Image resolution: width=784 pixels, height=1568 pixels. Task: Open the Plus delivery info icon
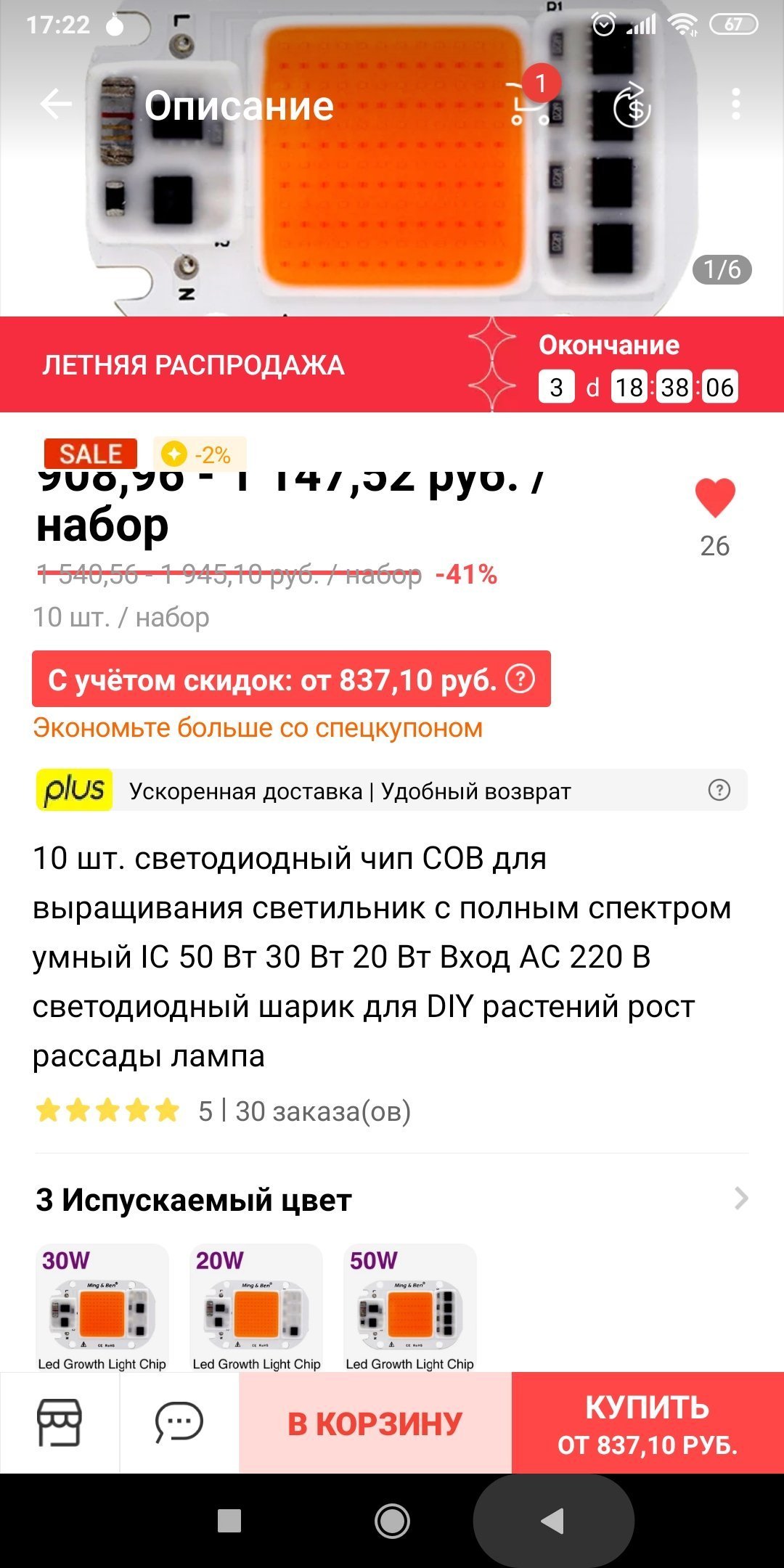[x=719, y=790]
